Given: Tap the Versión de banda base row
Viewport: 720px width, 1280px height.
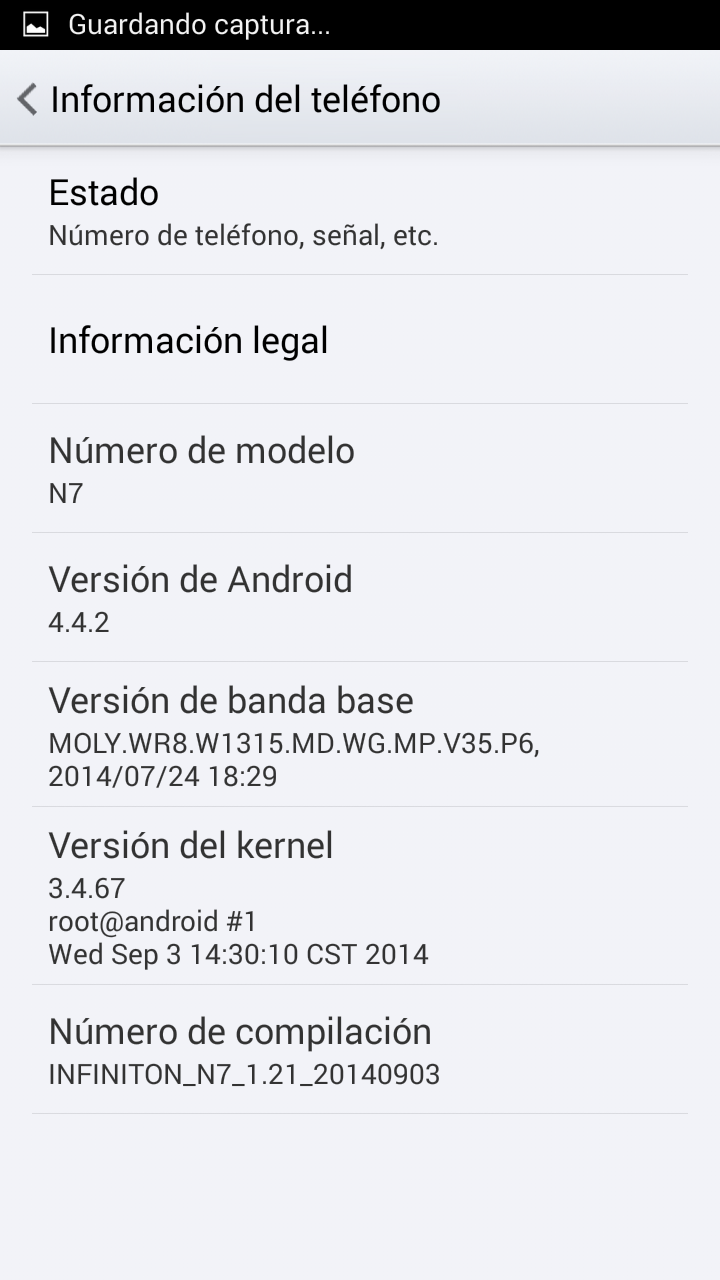Looking at the screenshot, I should 360,735.
